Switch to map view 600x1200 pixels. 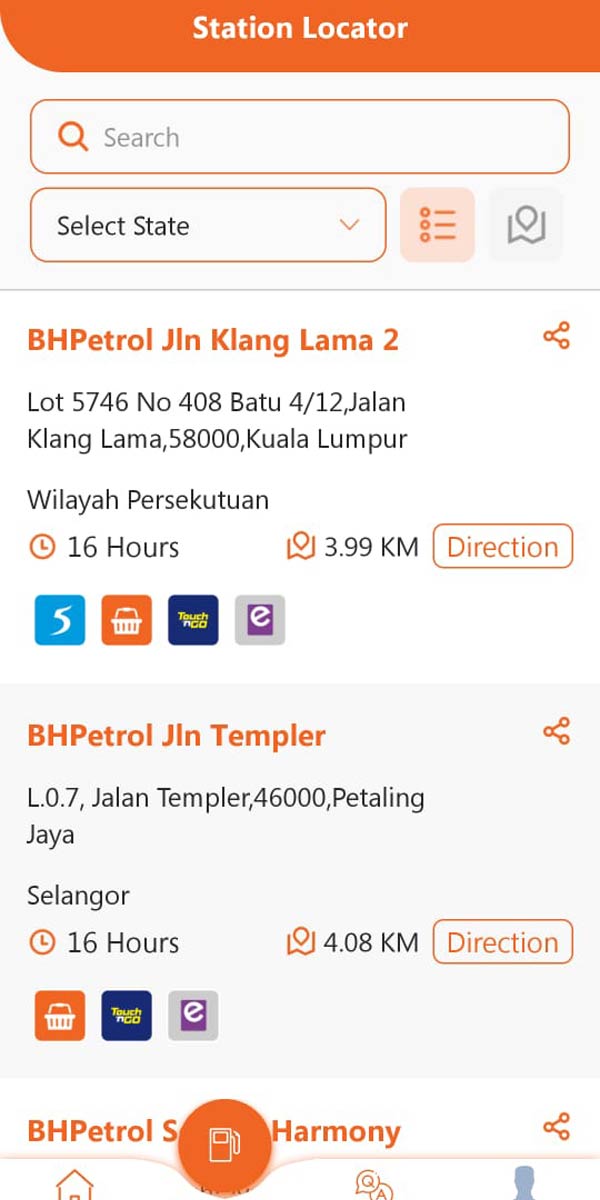pyautogui.click(x=526, y=225)
